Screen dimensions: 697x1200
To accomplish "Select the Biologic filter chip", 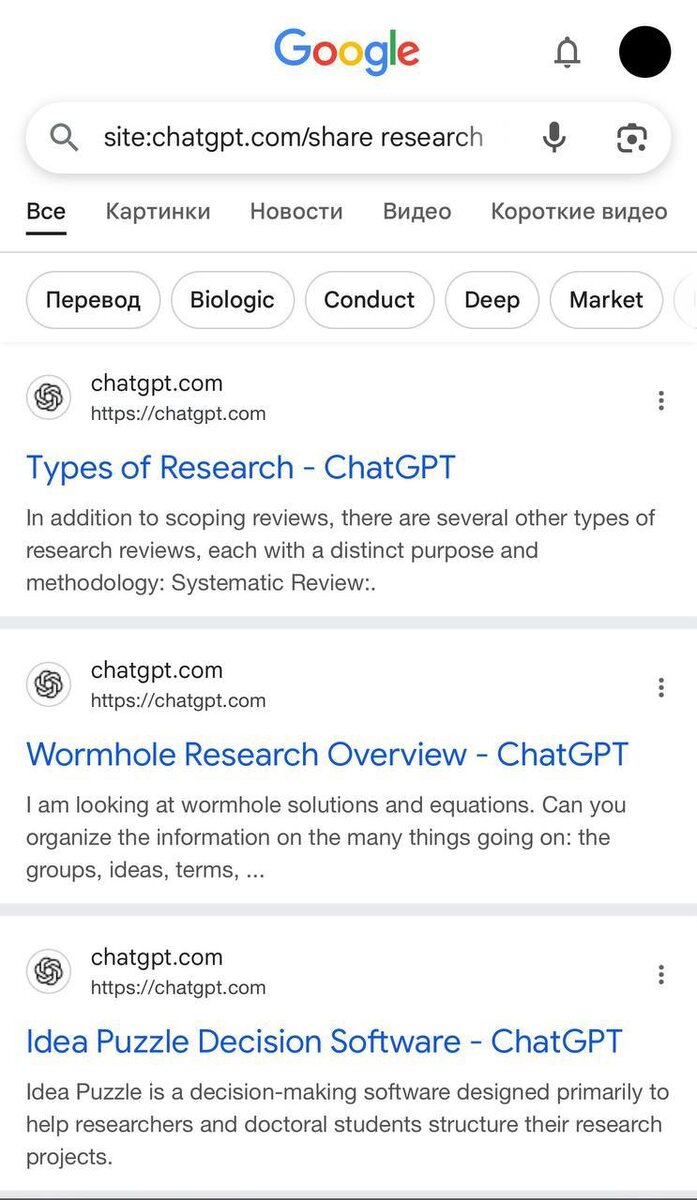I will pos(232,300).
